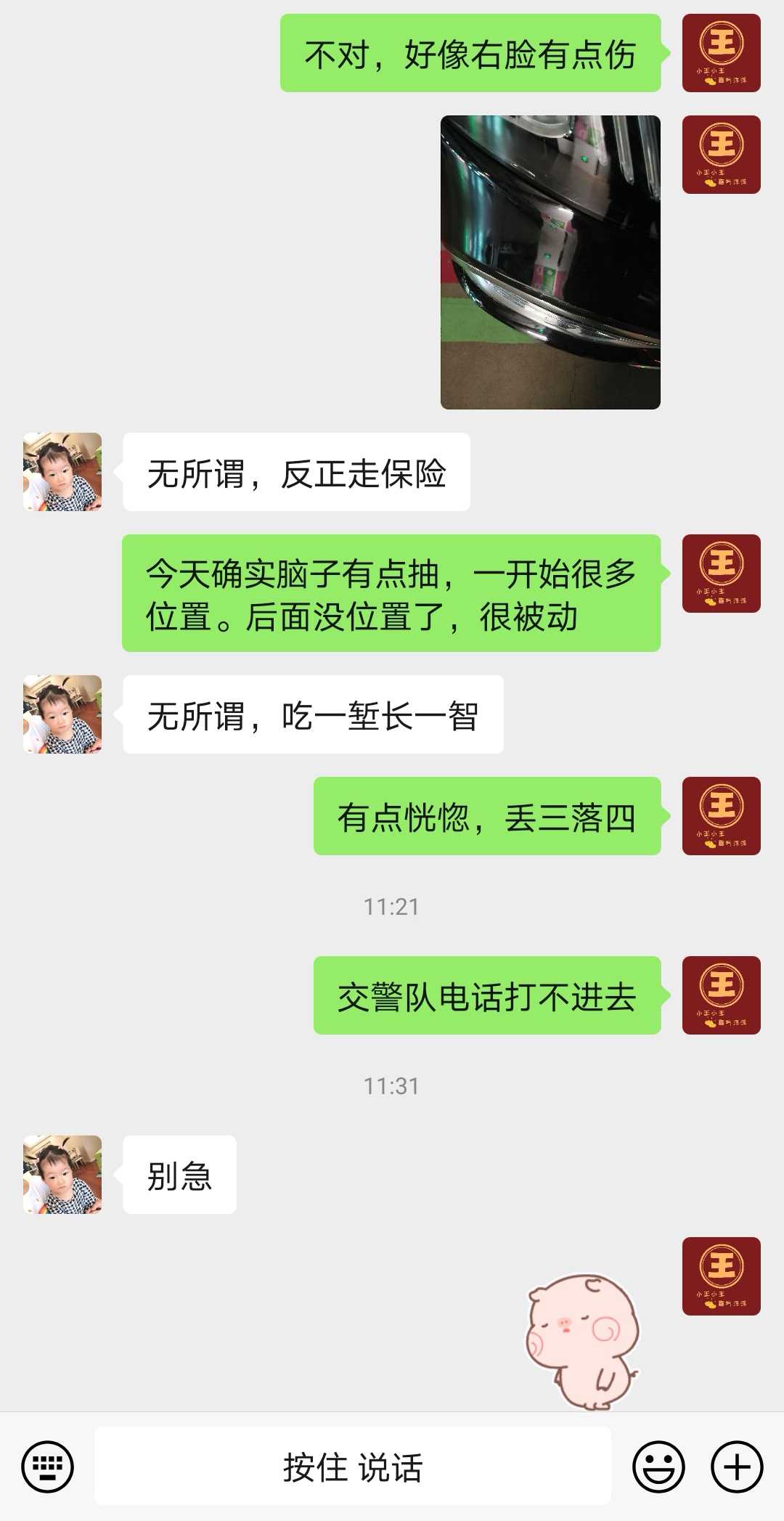The width and height of the screenshot is (784, 1521).
Task: Open the plus attachments menu
Action: (x=737, y=1467)
